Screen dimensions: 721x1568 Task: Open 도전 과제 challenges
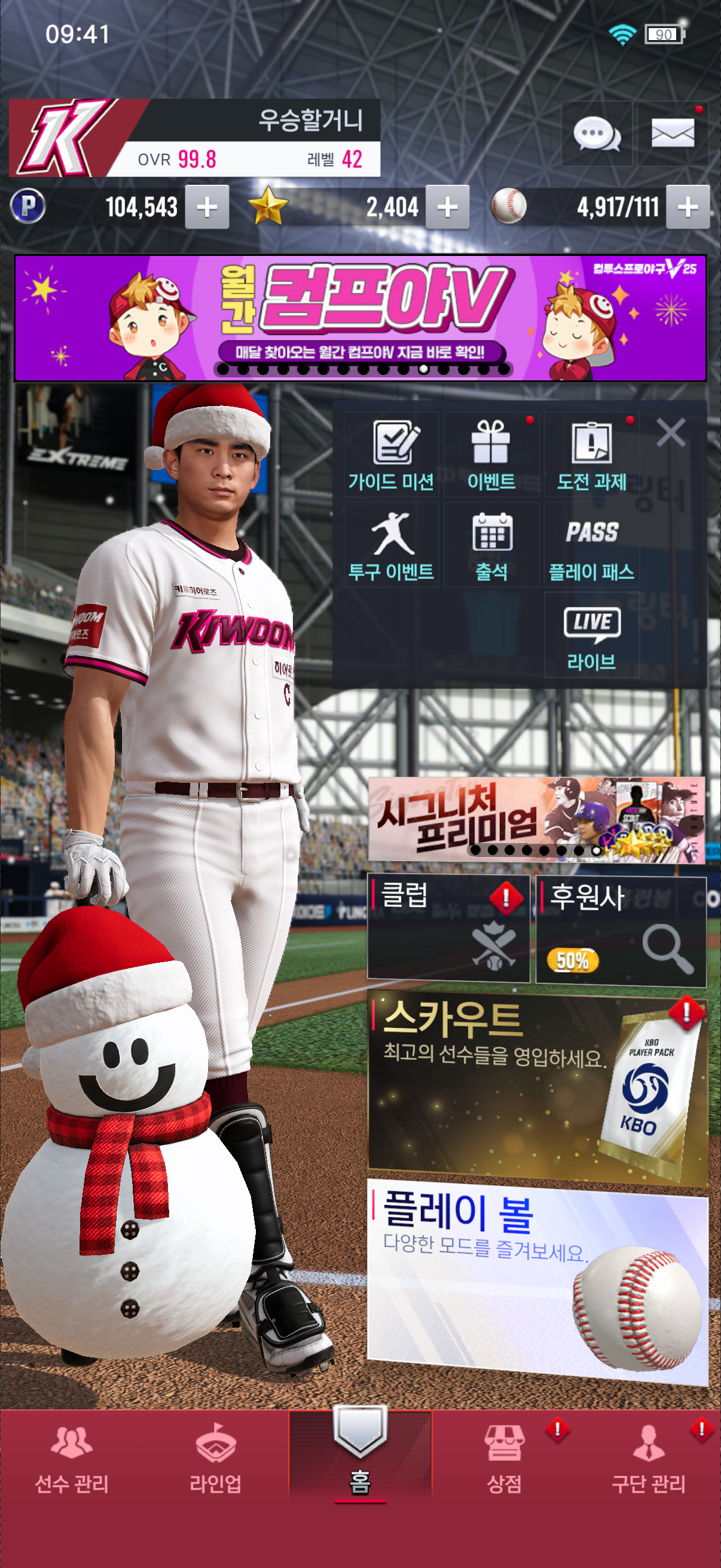click(x=591, y=454)
